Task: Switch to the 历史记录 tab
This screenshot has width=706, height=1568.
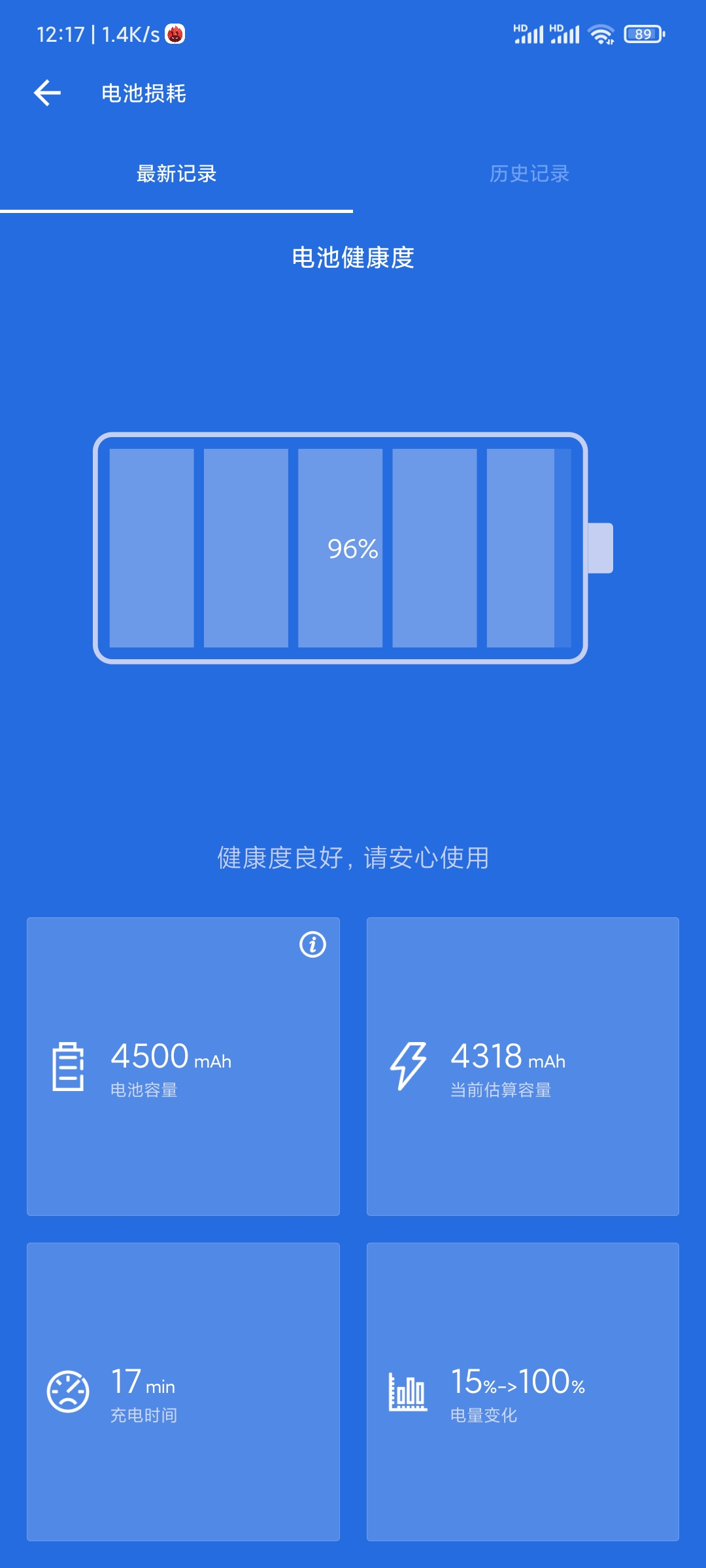Action: coord(529,174)
